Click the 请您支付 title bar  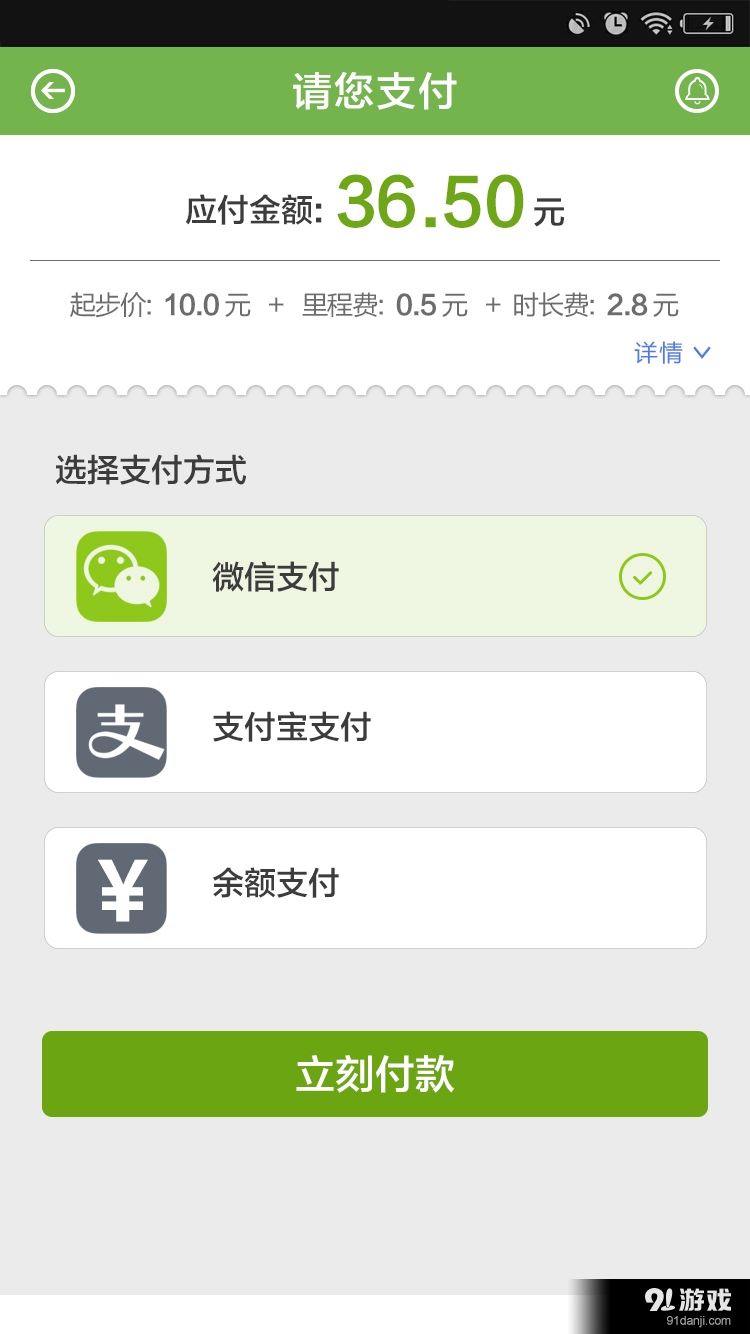click(375, 90)
